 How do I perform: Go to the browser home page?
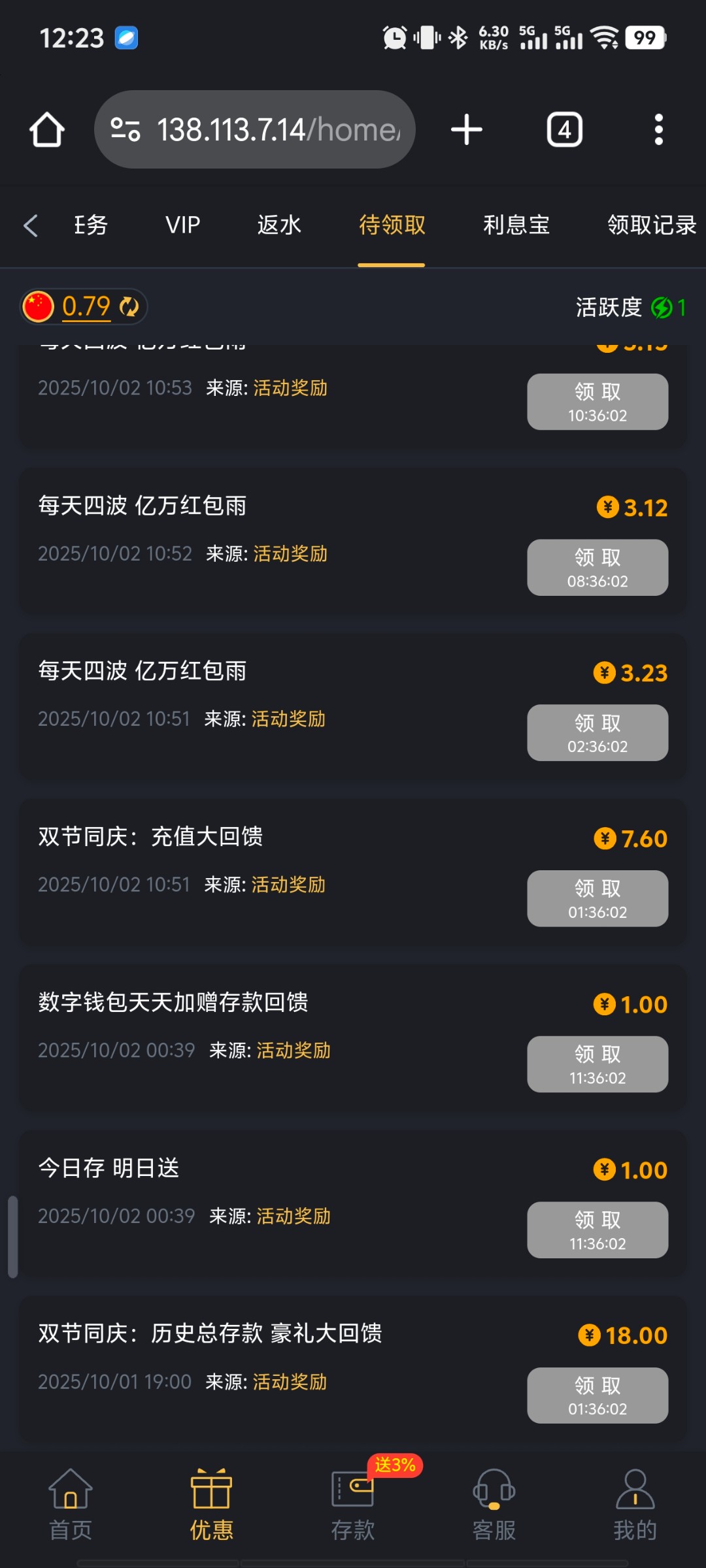[x=47, y=129]
